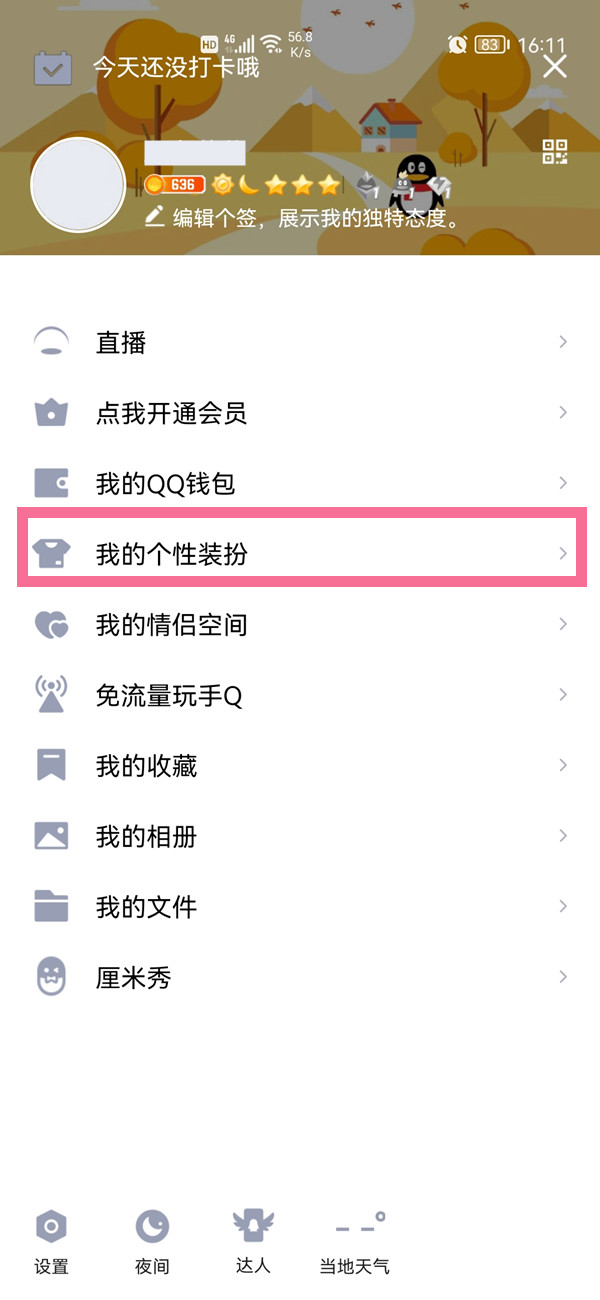The width and height of the screenshot is (600, 1300).
Task: Edit the personal signature line
Action: 305,218
